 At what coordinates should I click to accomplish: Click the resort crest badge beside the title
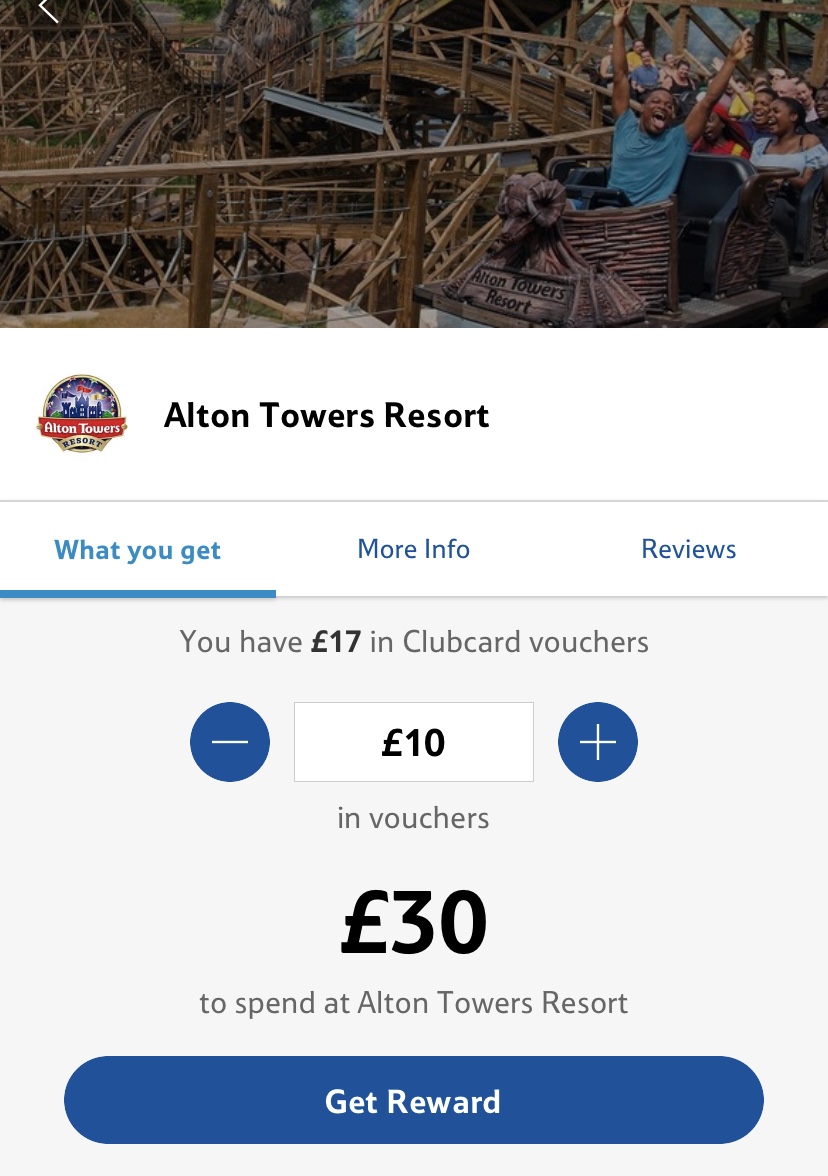(x=82, y=412)
